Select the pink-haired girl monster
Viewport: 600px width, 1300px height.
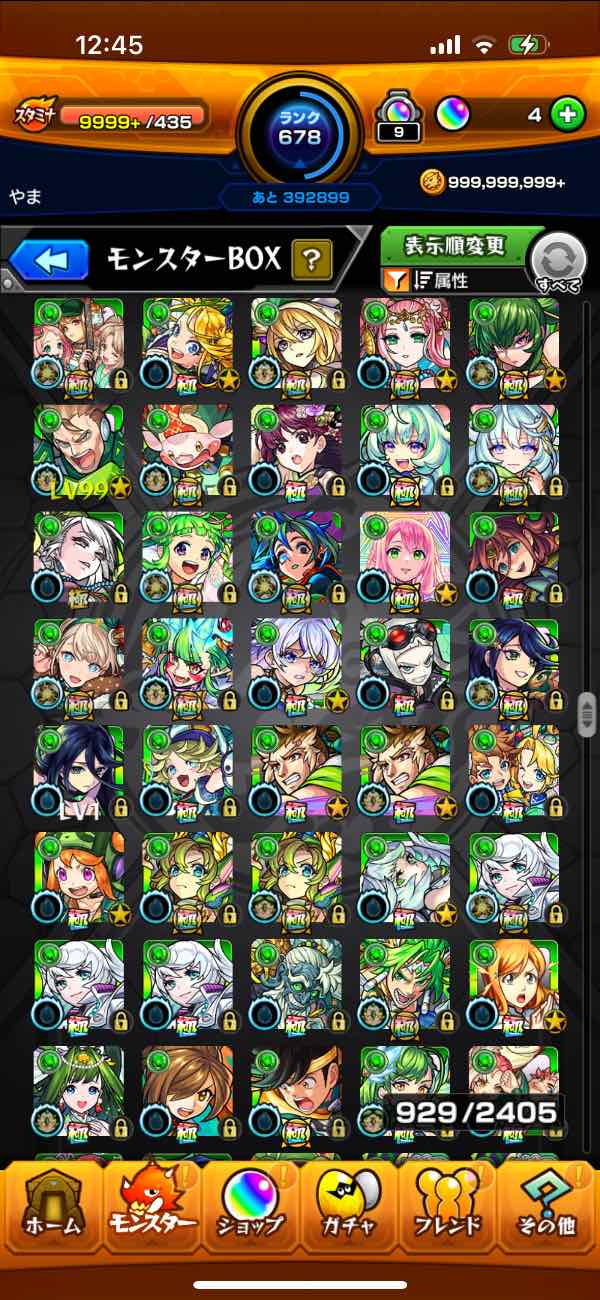404,558
